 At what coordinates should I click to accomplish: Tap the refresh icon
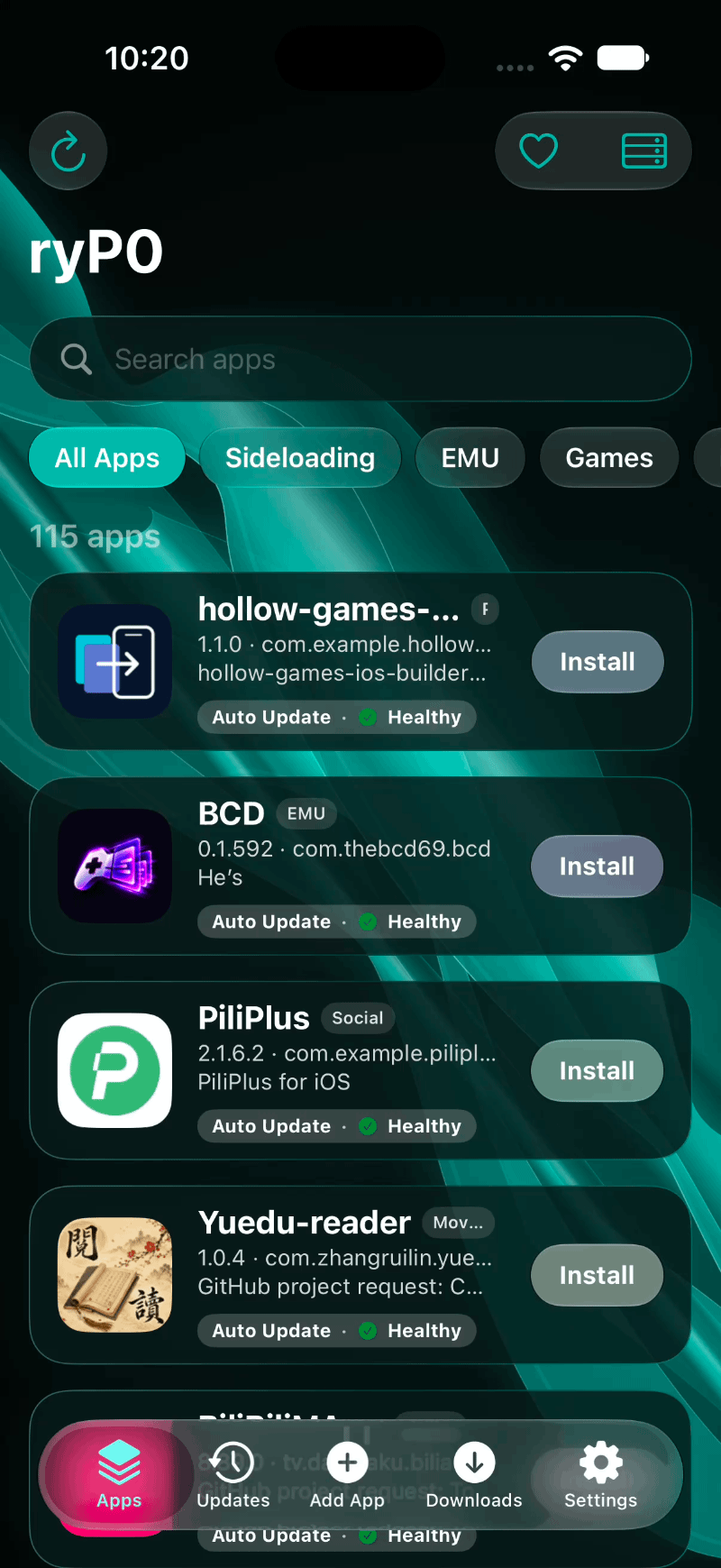pyautogui.click(x=68, y=151)
